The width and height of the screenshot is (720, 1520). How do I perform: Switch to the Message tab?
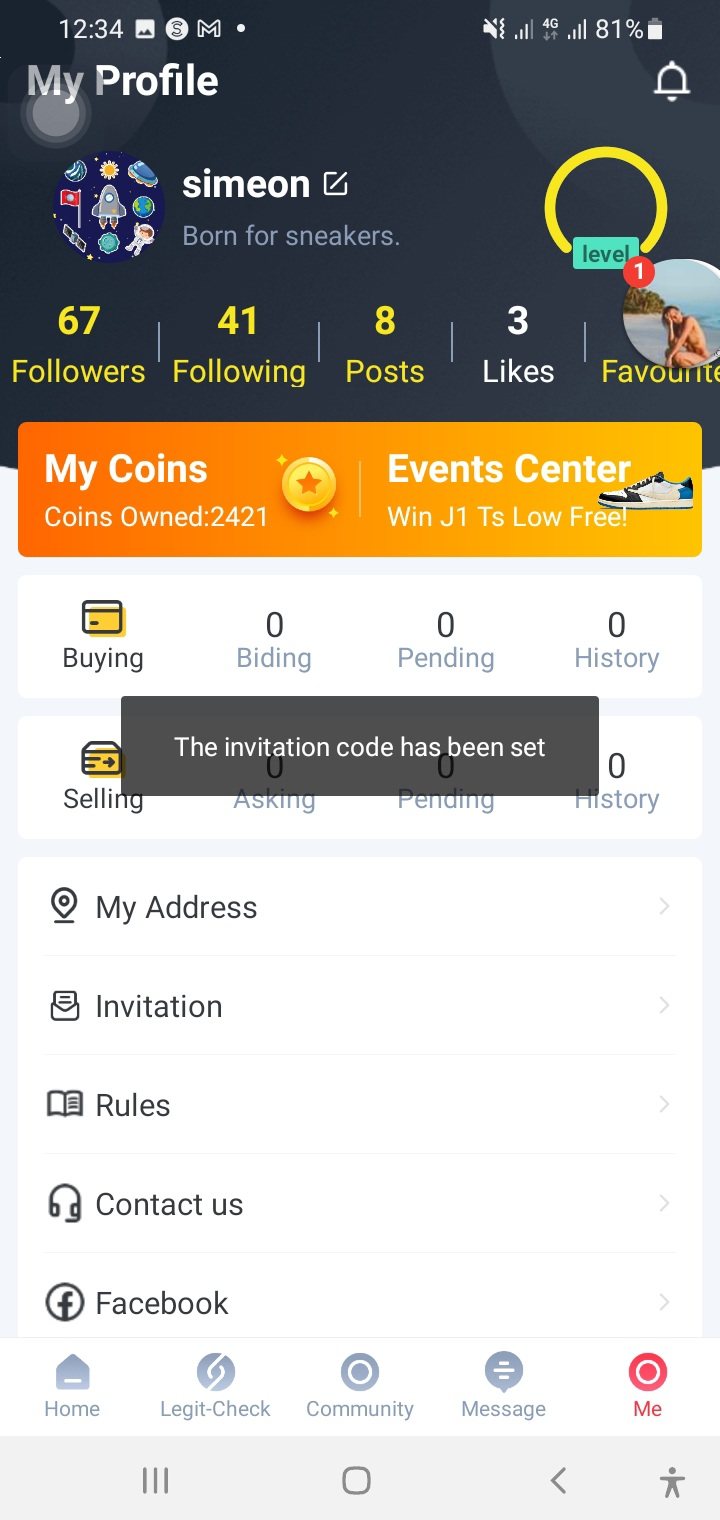click(503, 1386)
